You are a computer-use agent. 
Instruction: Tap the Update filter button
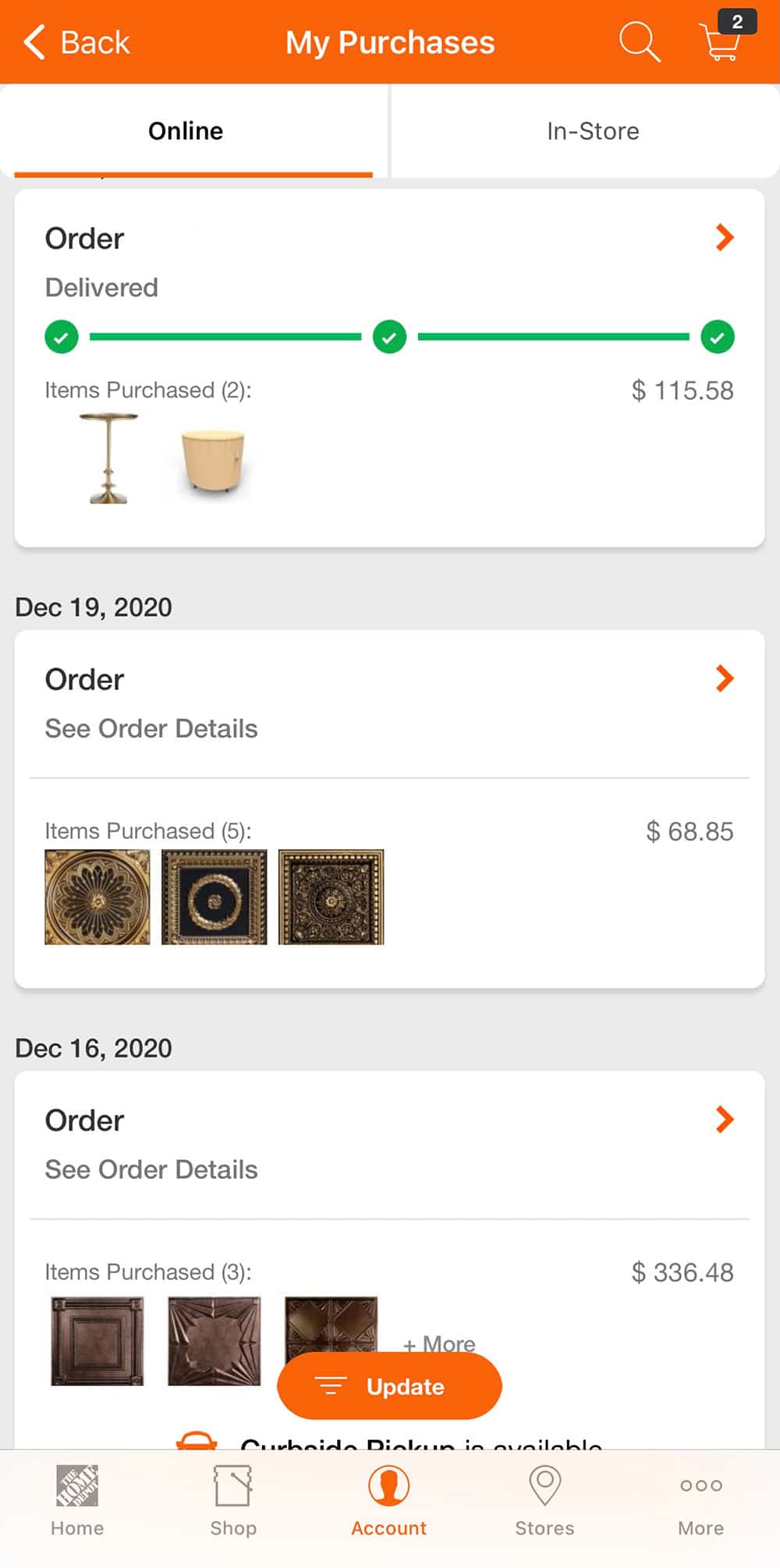(x=389, y=1386)
